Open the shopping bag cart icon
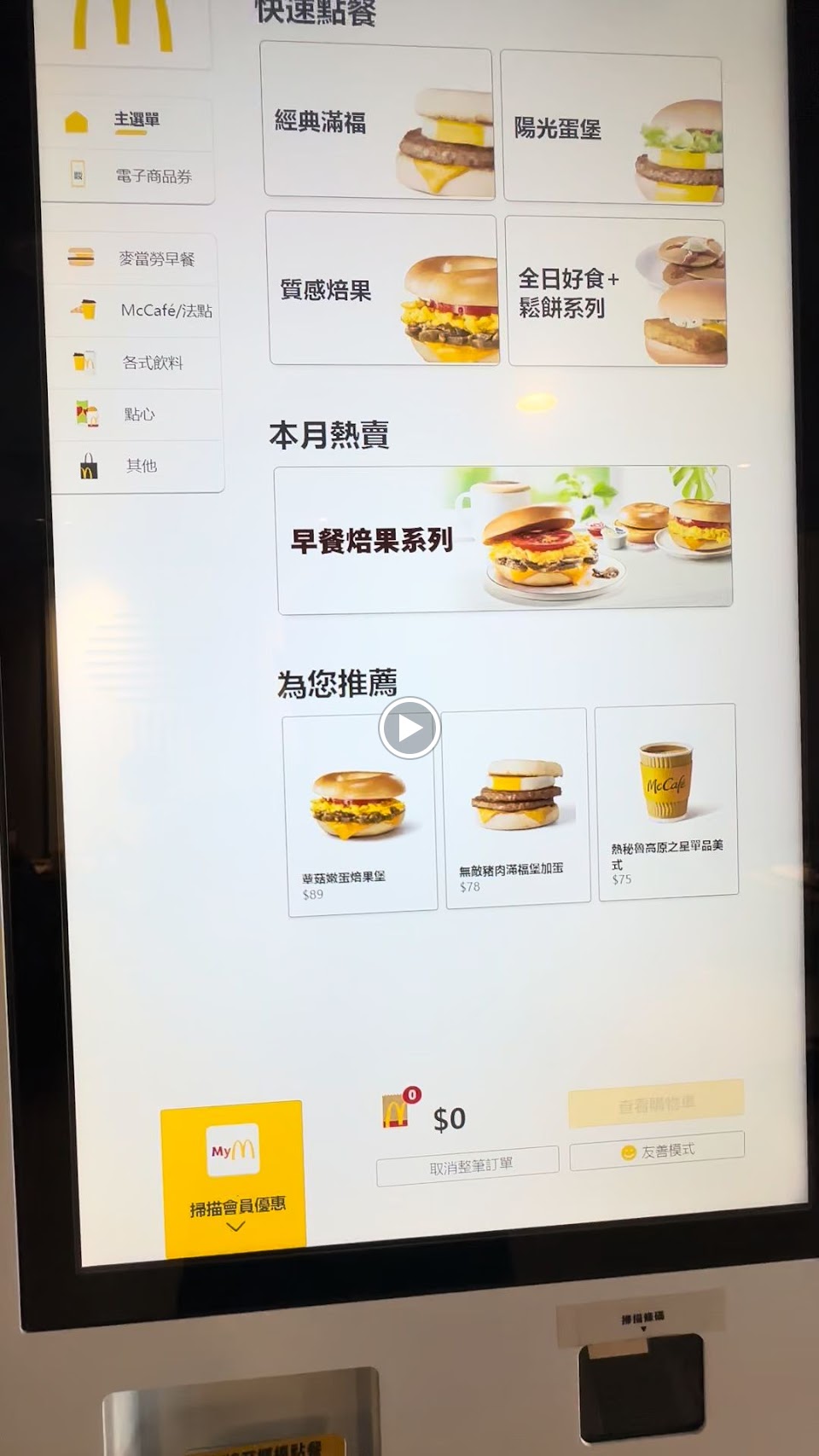Screen dimensions: 819x1456 398,1111
